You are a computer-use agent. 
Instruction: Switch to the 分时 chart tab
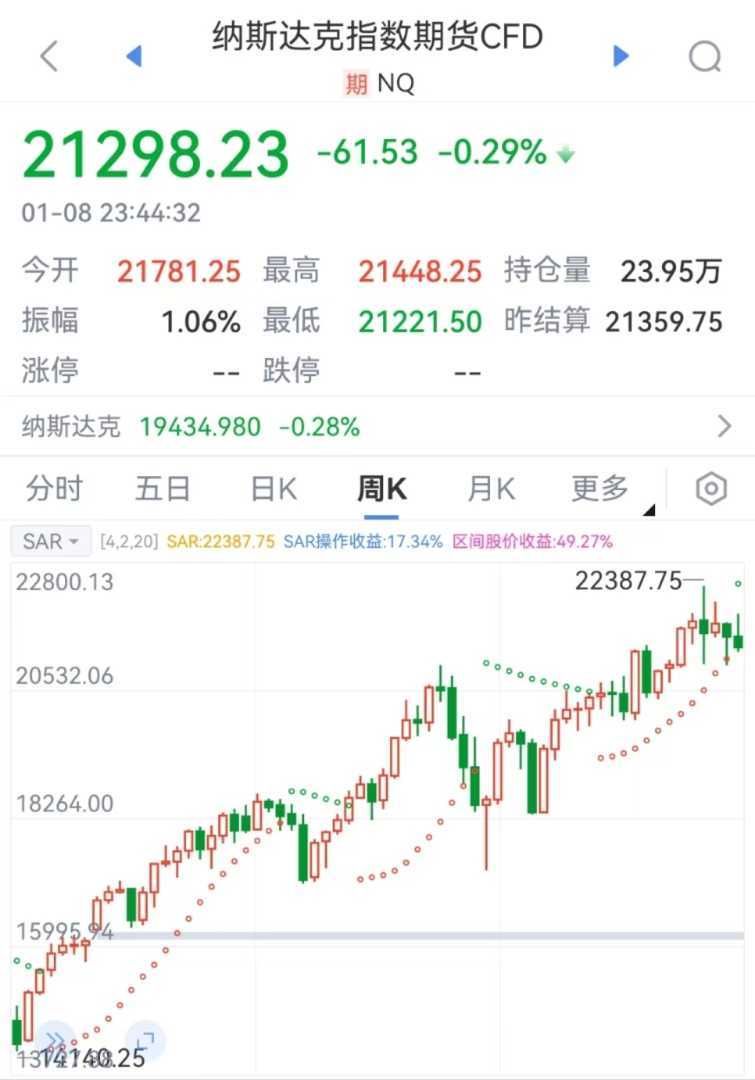pos(55,489)
